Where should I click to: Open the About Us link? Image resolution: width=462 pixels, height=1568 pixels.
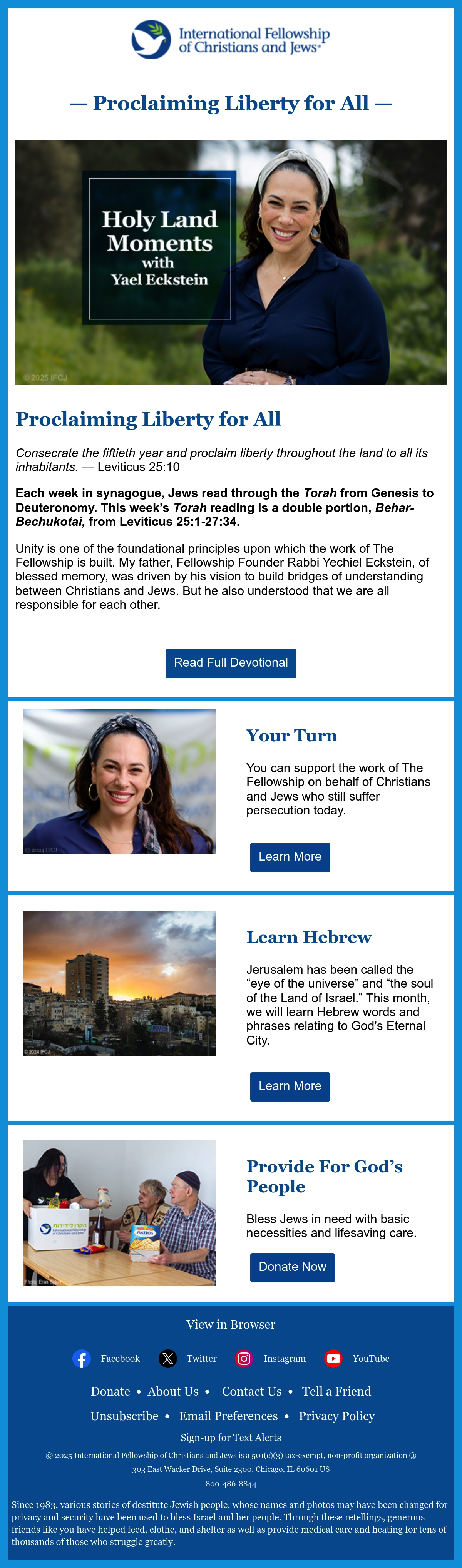click(x=173, y=1391)
